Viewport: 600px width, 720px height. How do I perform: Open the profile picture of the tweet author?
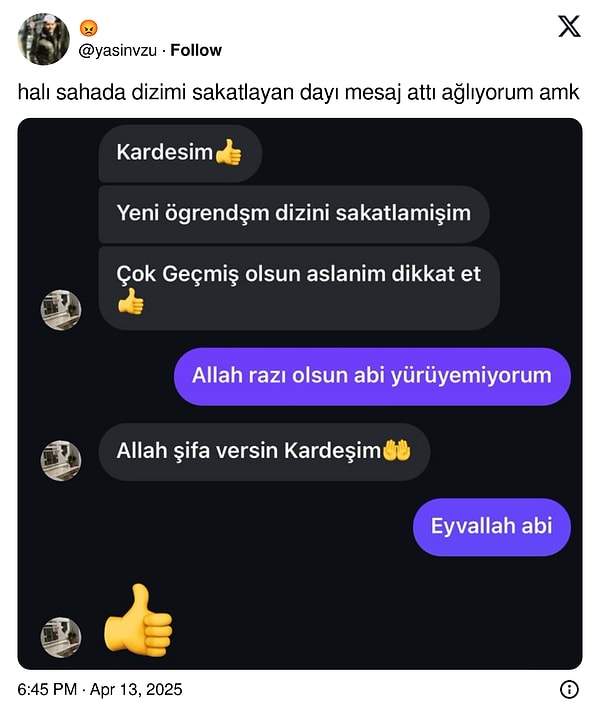[44, 39]
